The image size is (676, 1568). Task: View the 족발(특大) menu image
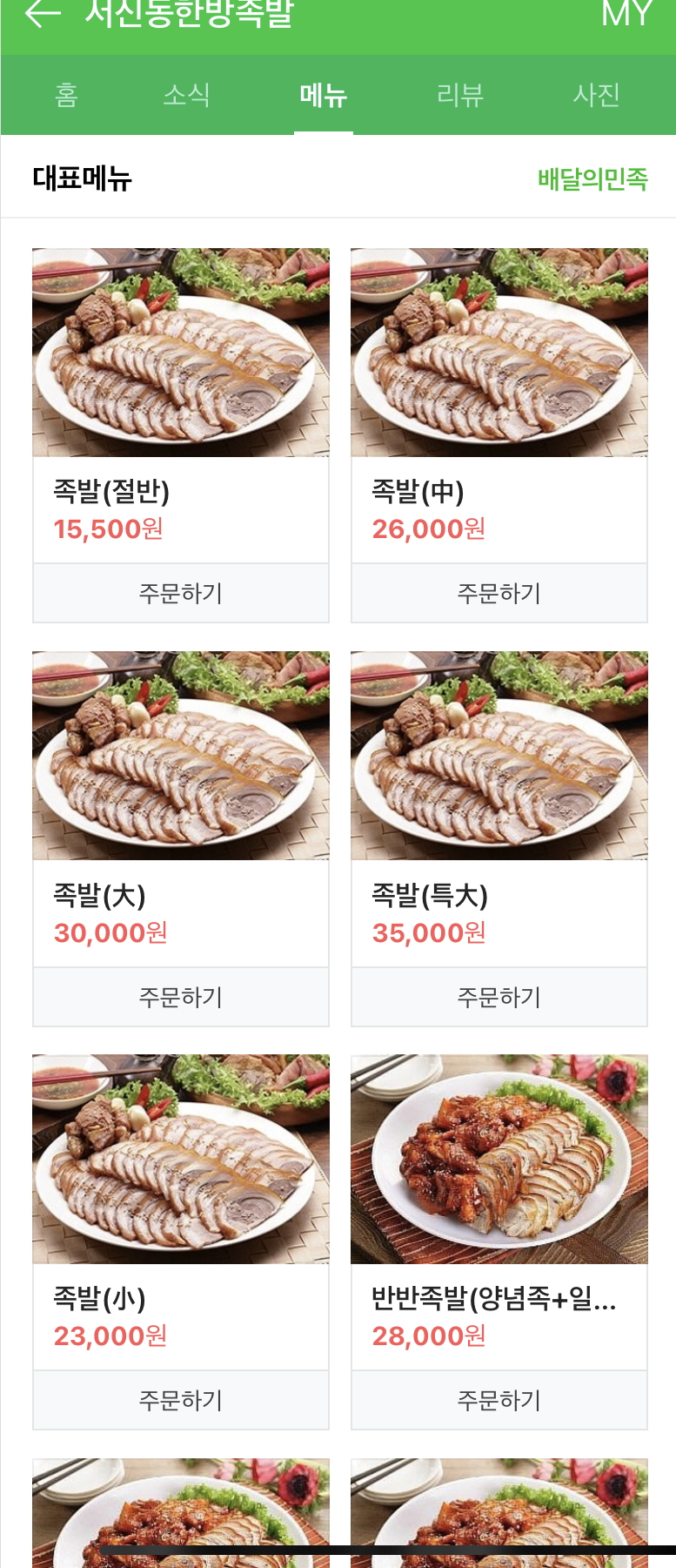[499, 756]
